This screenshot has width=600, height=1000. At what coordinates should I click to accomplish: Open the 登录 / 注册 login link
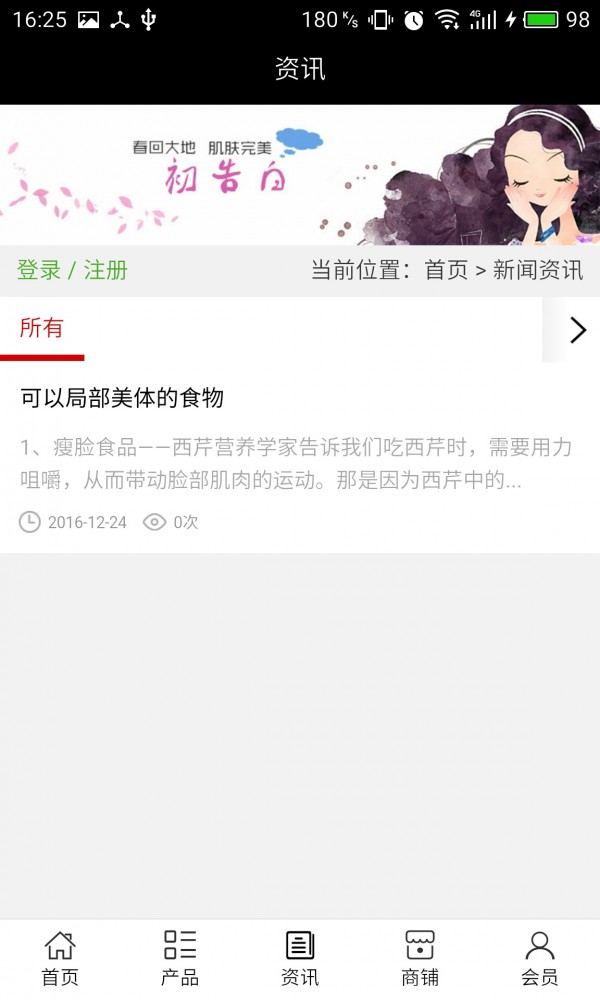pos(72,270)
